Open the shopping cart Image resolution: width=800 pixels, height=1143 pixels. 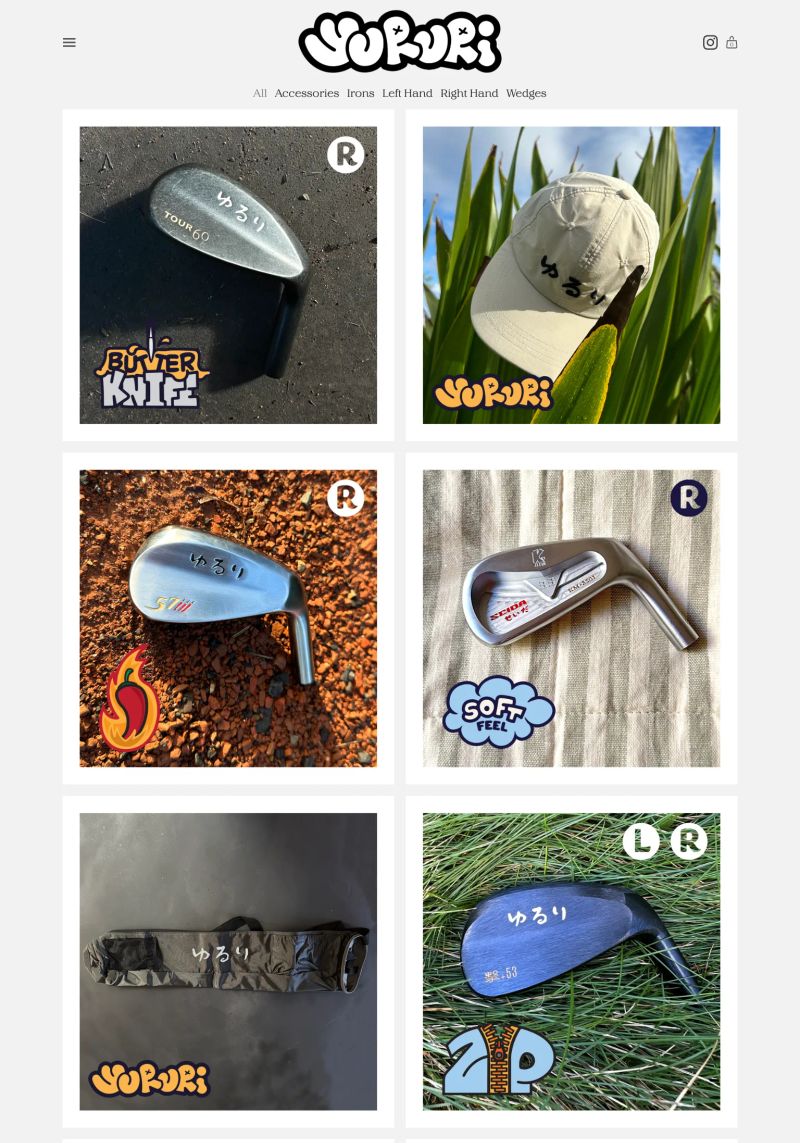732,42
